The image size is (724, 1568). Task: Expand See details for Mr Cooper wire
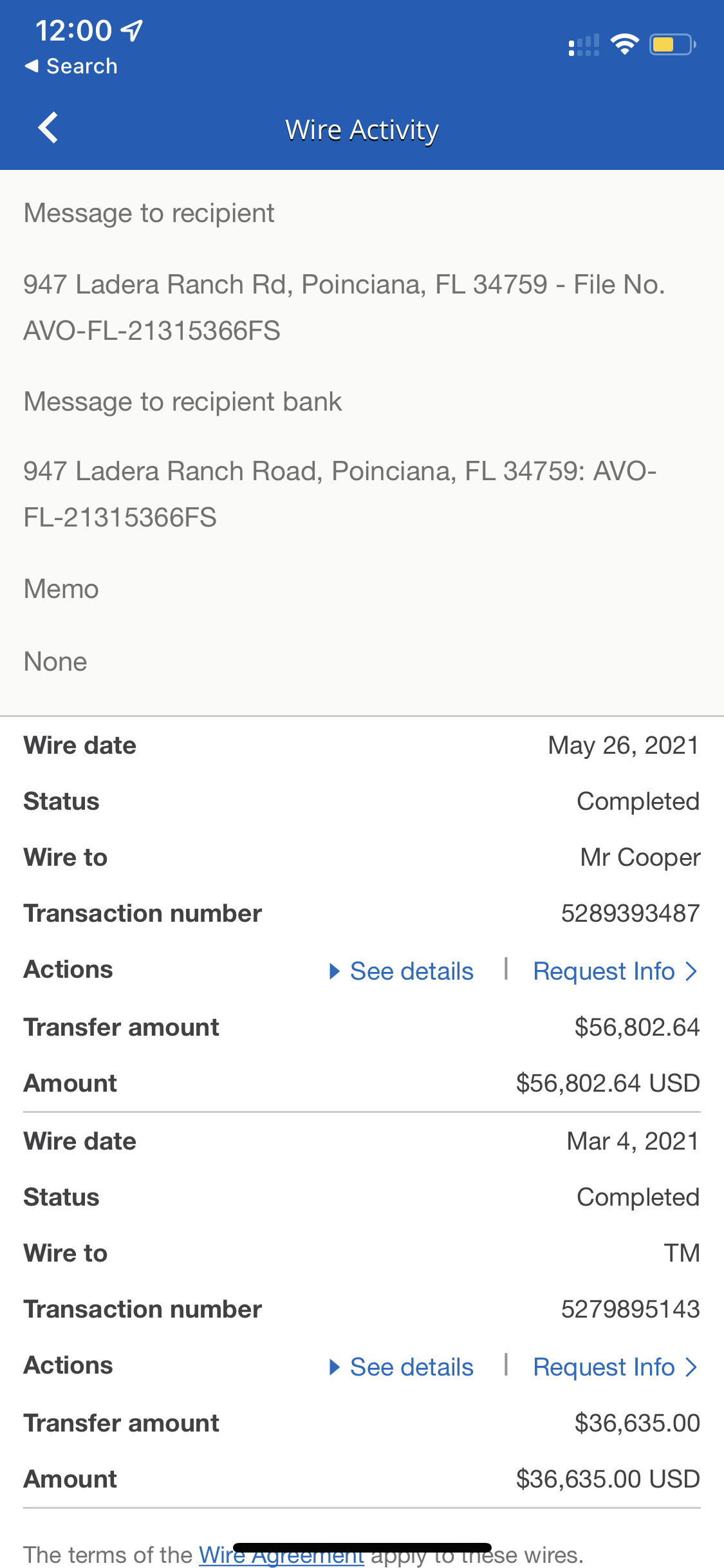click(402, 971)
